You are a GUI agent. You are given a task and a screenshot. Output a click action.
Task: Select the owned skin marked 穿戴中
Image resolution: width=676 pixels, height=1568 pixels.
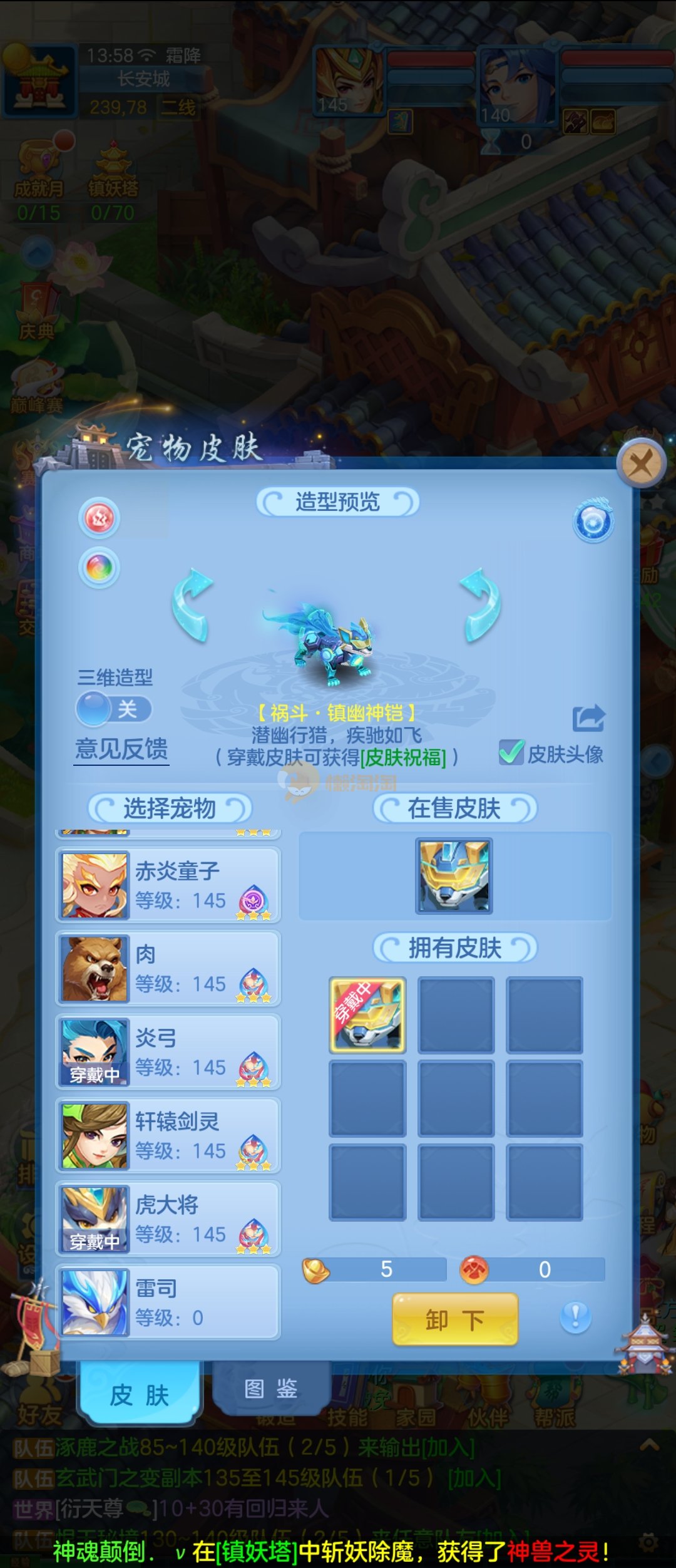click(x=367, y=1015)
